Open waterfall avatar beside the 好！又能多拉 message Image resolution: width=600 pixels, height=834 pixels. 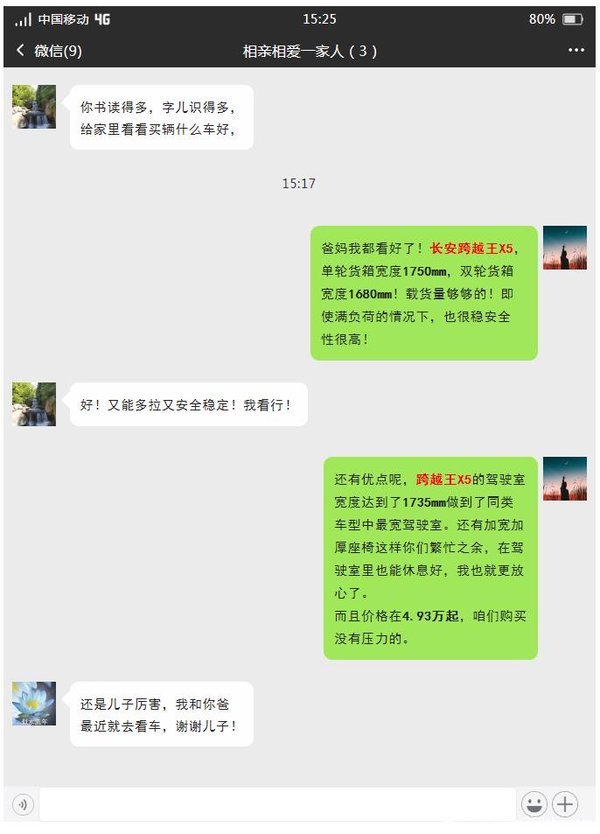coord(34,404)
